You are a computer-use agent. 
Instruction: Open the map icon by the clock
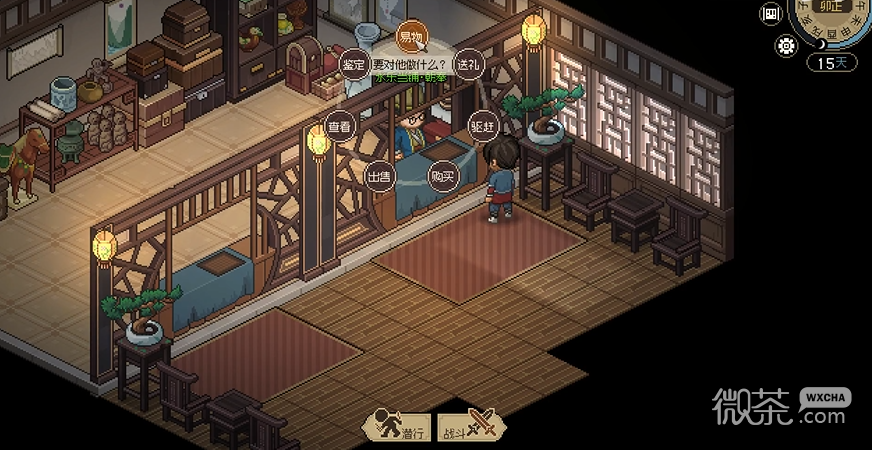(x=770, y=13)
